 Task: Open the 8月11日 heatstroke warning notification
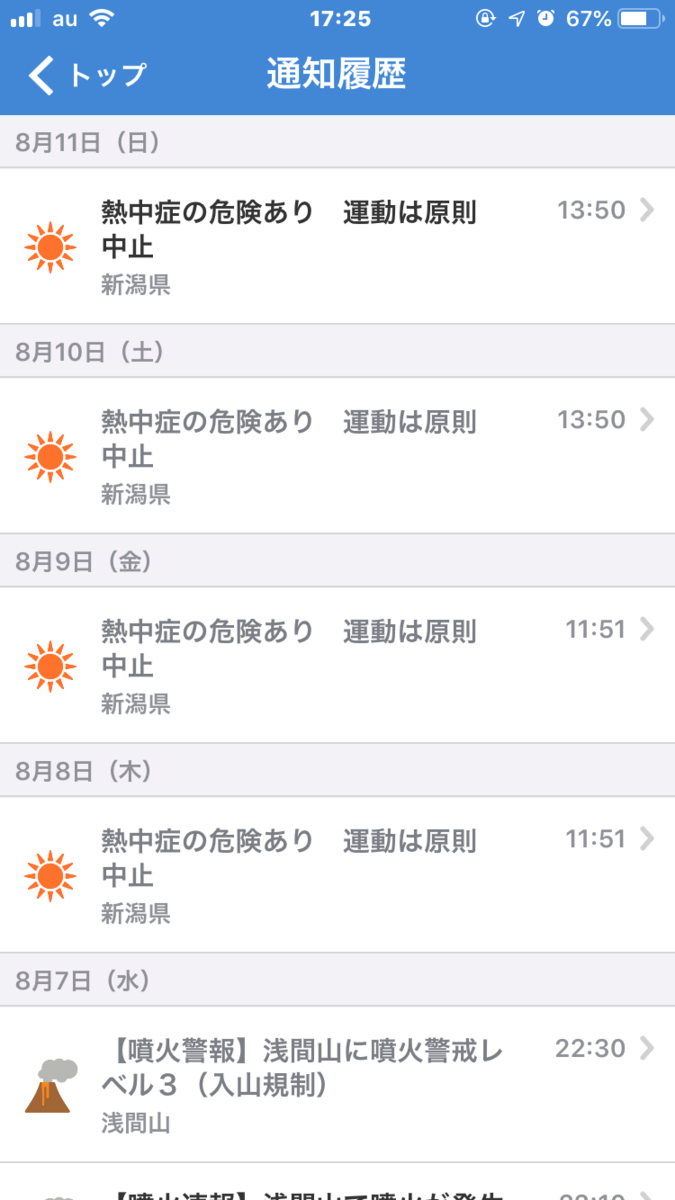click(x=337, y=246)
